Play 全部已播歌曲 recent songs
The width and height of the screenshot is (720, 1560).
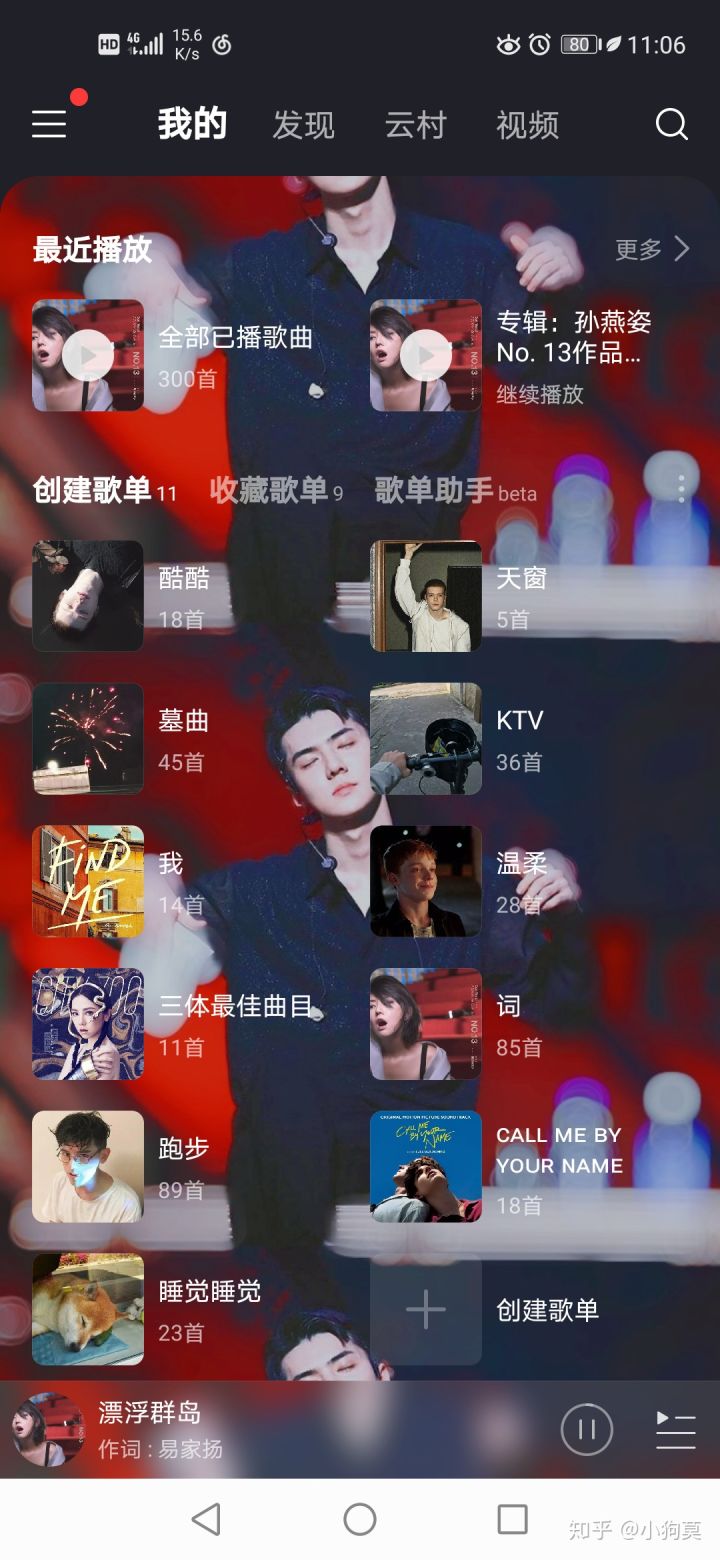tap(88, 355)
